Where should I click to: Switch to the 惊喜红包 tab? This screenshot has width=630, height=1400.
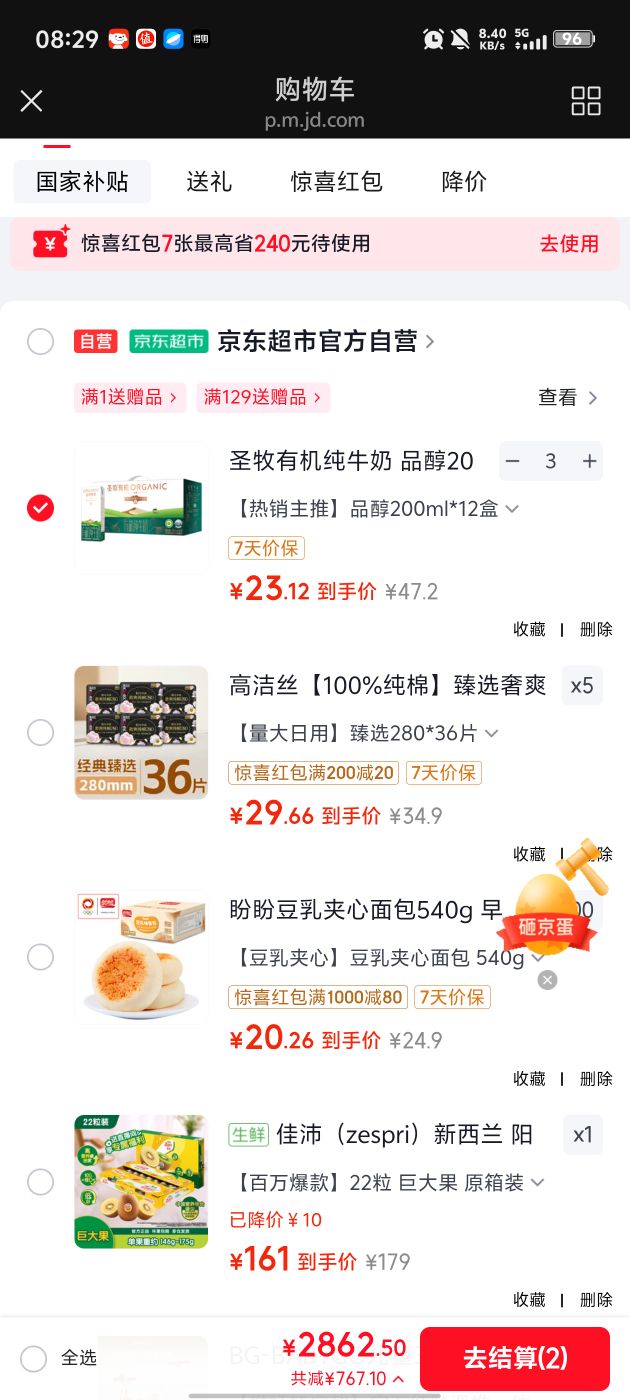click(x=337, y=182)
